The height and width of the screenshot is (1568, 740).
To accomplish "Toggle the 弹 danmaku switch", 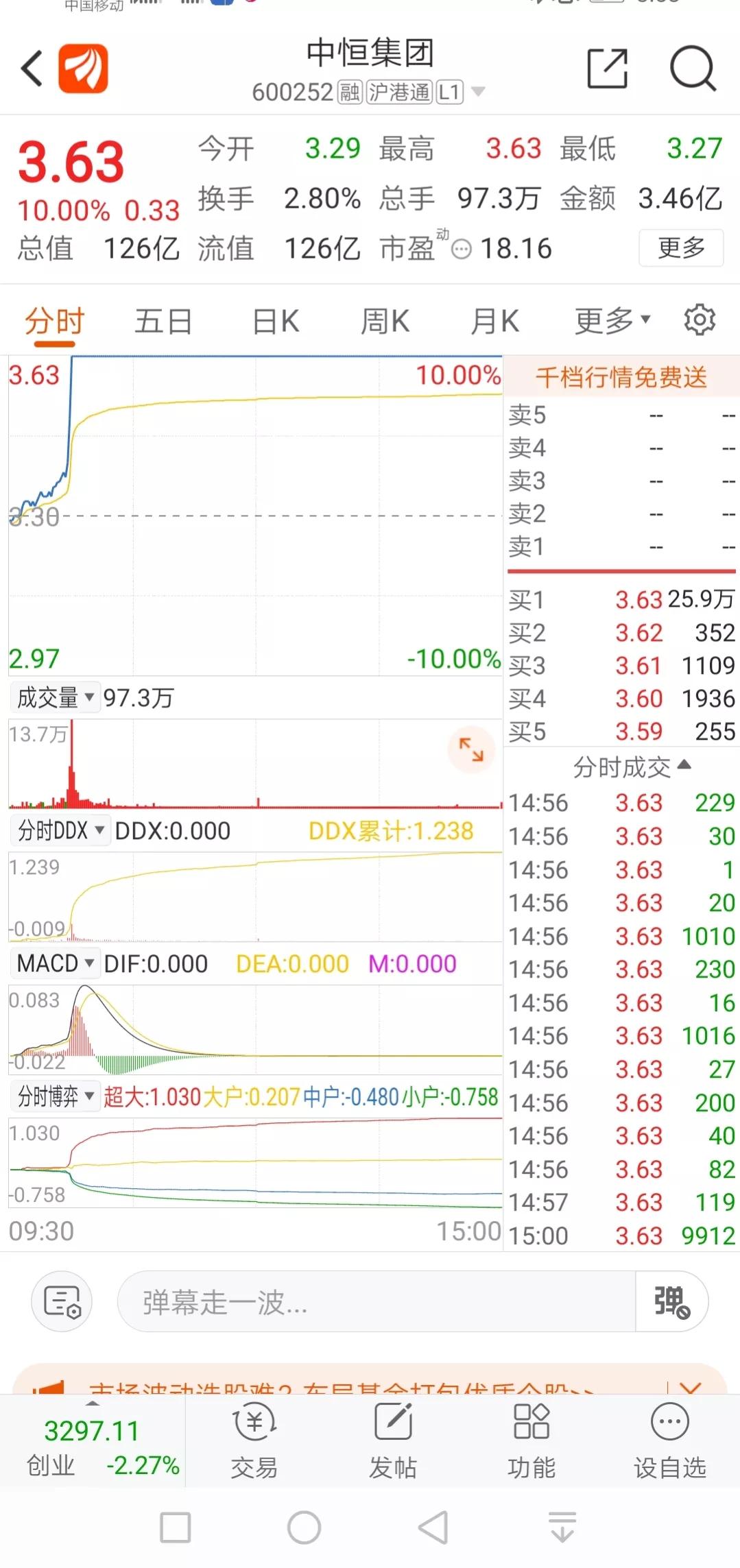I will (671, 1301).
